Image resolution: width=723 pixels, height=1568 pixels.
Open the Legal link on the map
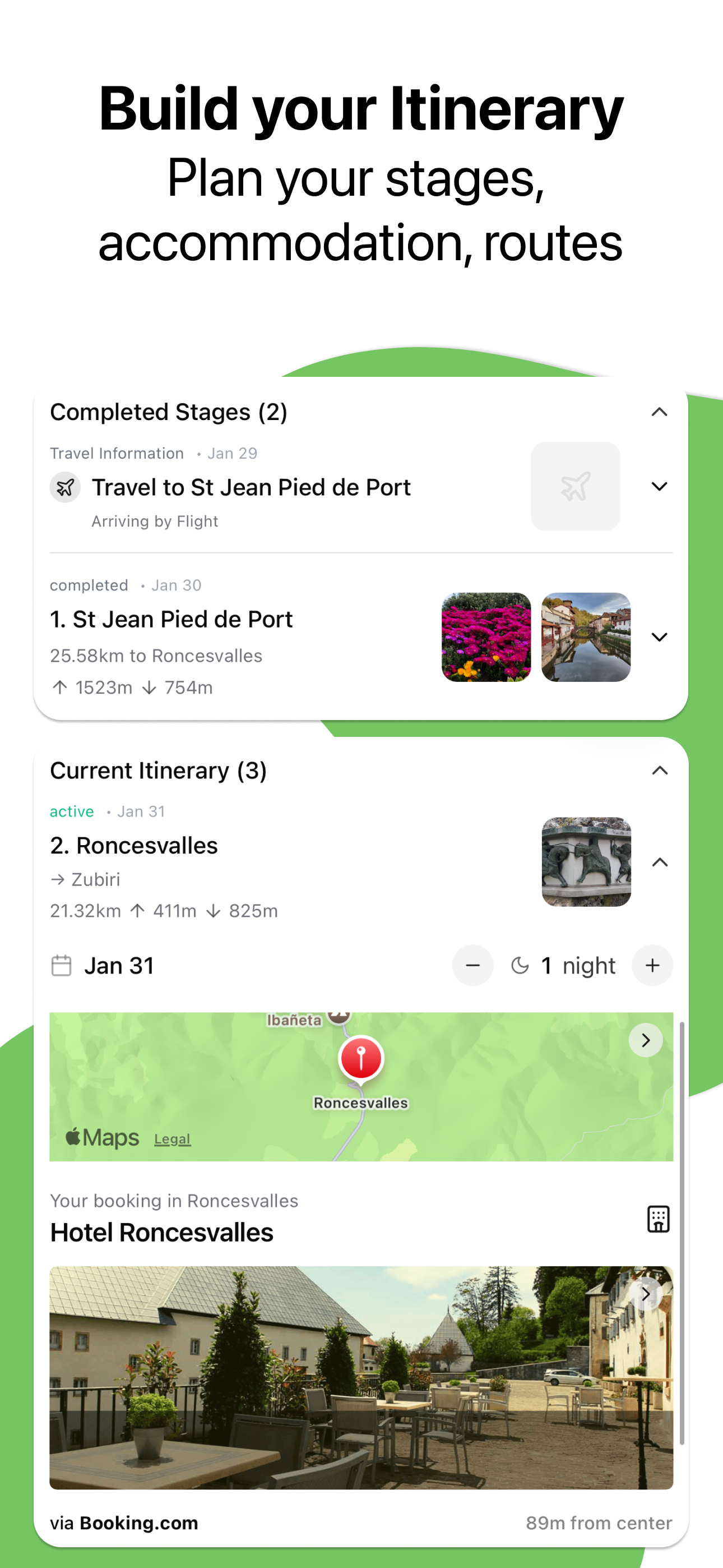(172, 1139)
